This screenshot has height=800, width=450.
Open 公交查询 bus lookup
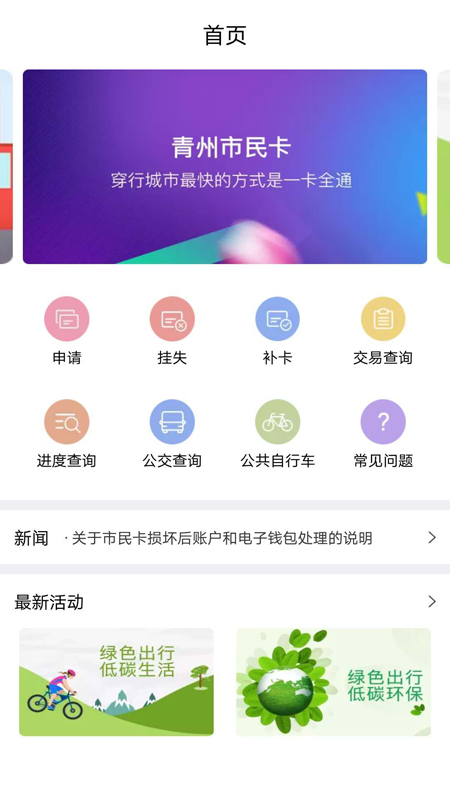tap(172, 434)
